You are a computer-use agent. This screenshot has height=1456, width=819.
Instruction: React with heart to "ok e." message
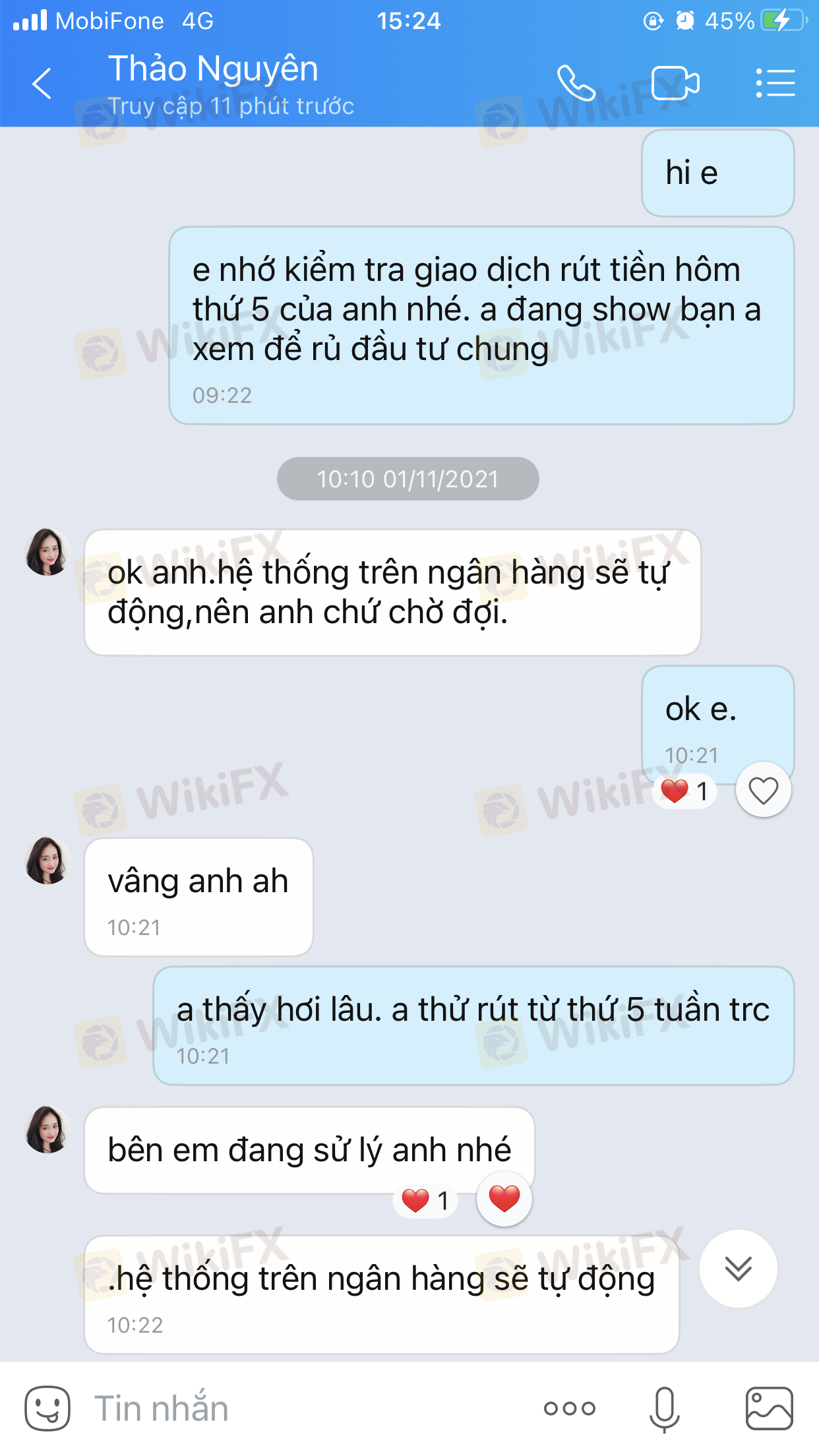[763, 790]
